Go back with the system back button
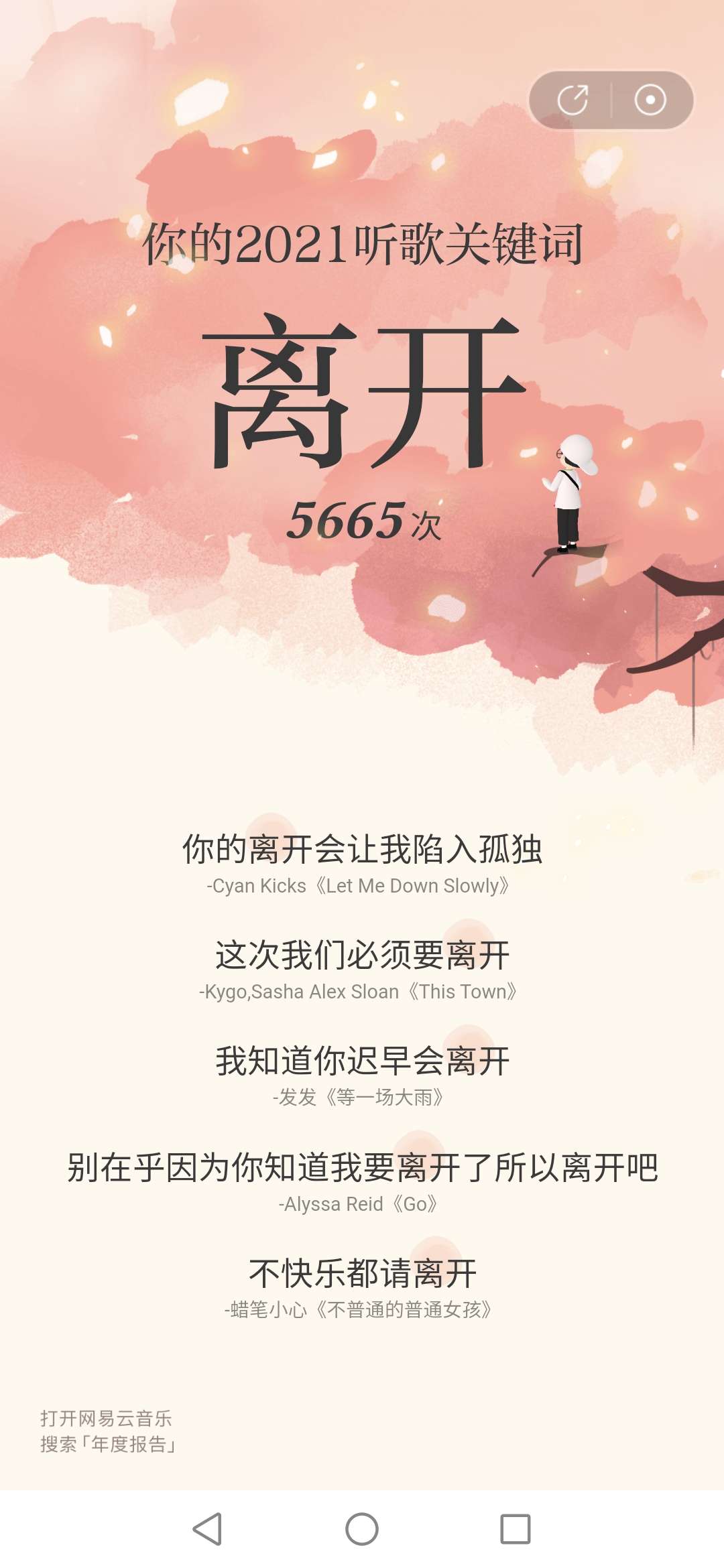Image resolution: width=724 pixels, height=1568 pixels. coord(207,1529)
